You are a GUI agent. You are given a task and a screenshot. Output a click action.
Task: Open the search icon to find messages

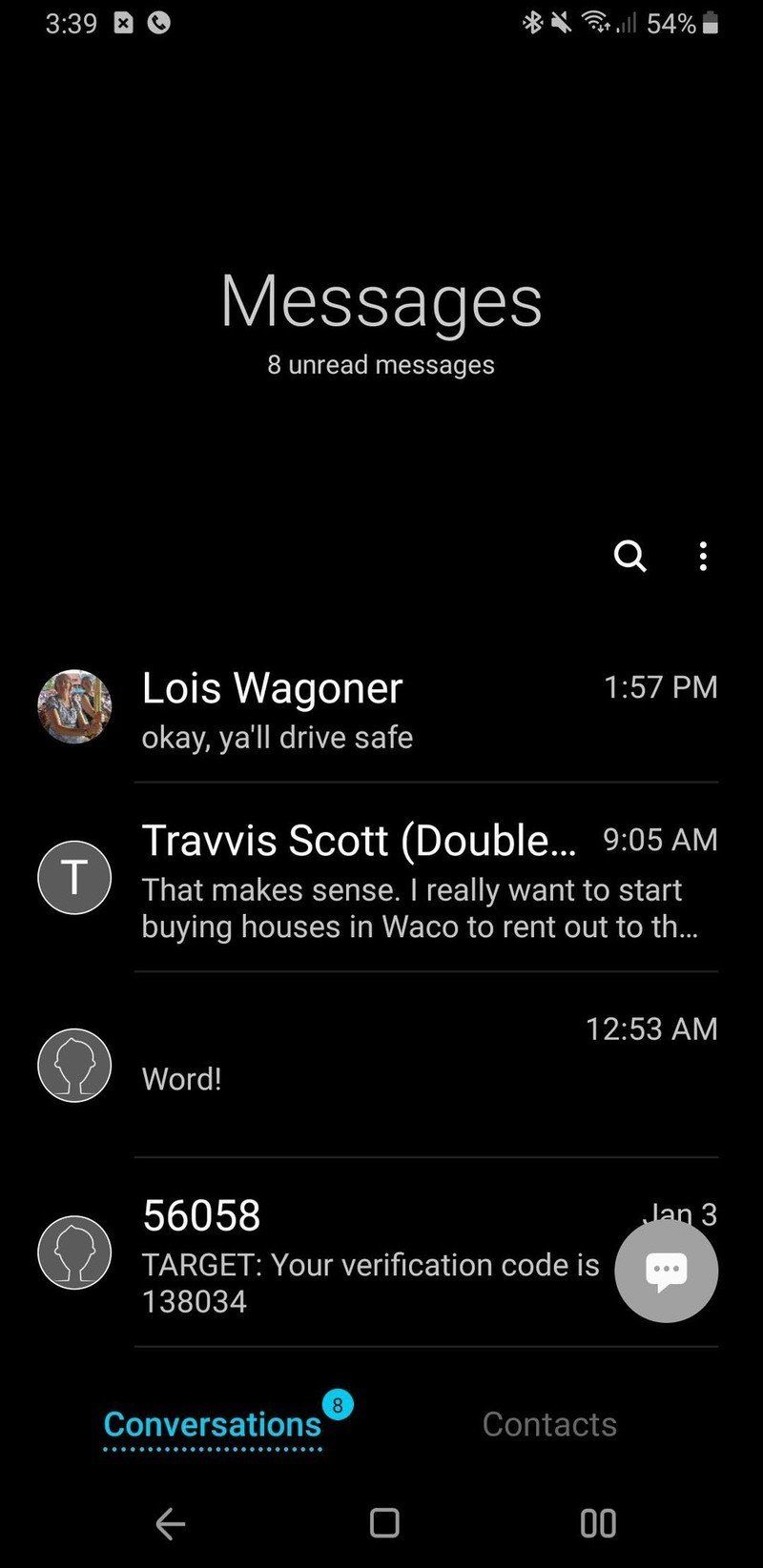point(630,557)
